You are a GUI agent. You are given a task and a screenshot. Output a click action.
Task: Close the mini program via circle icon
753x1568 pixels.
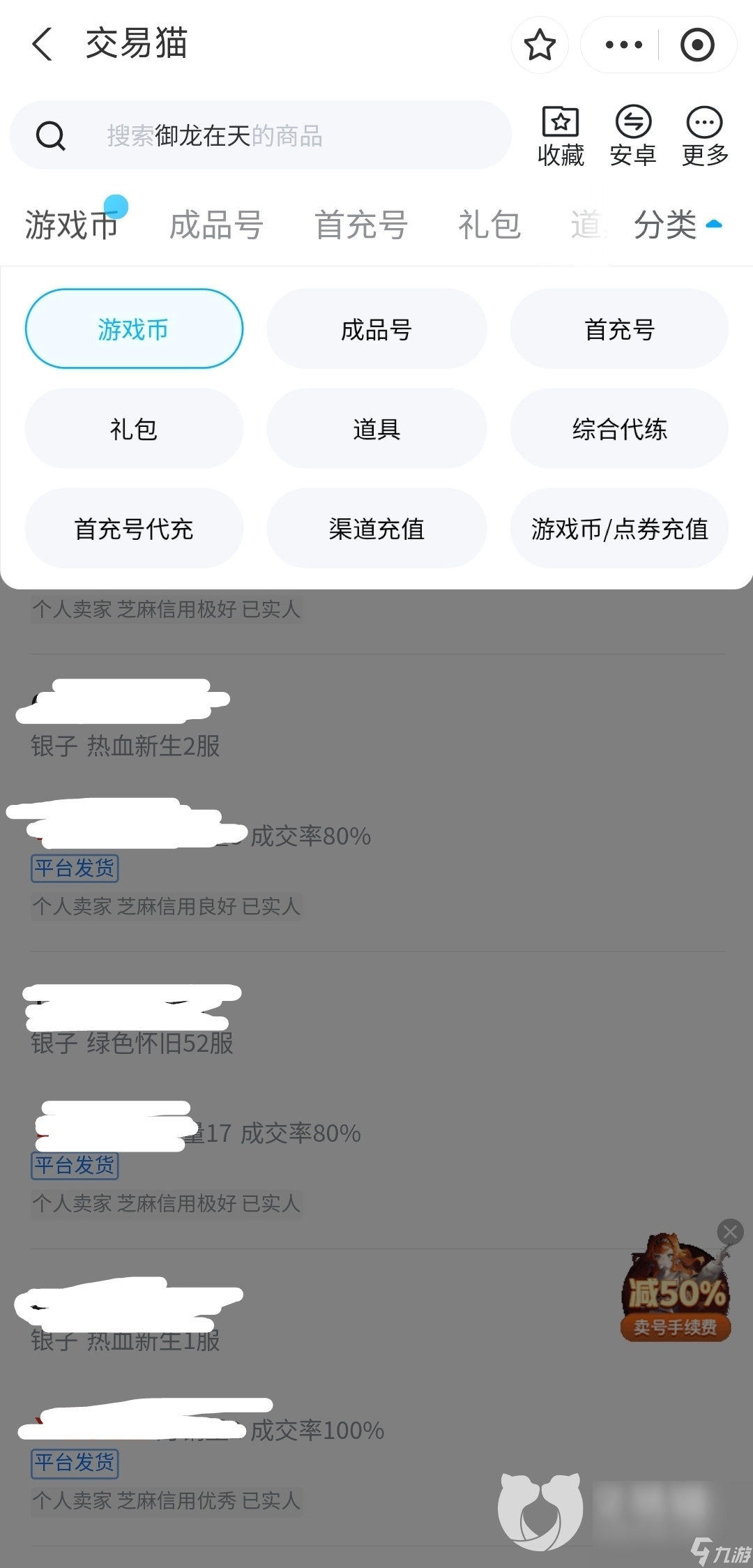[697, 45]
